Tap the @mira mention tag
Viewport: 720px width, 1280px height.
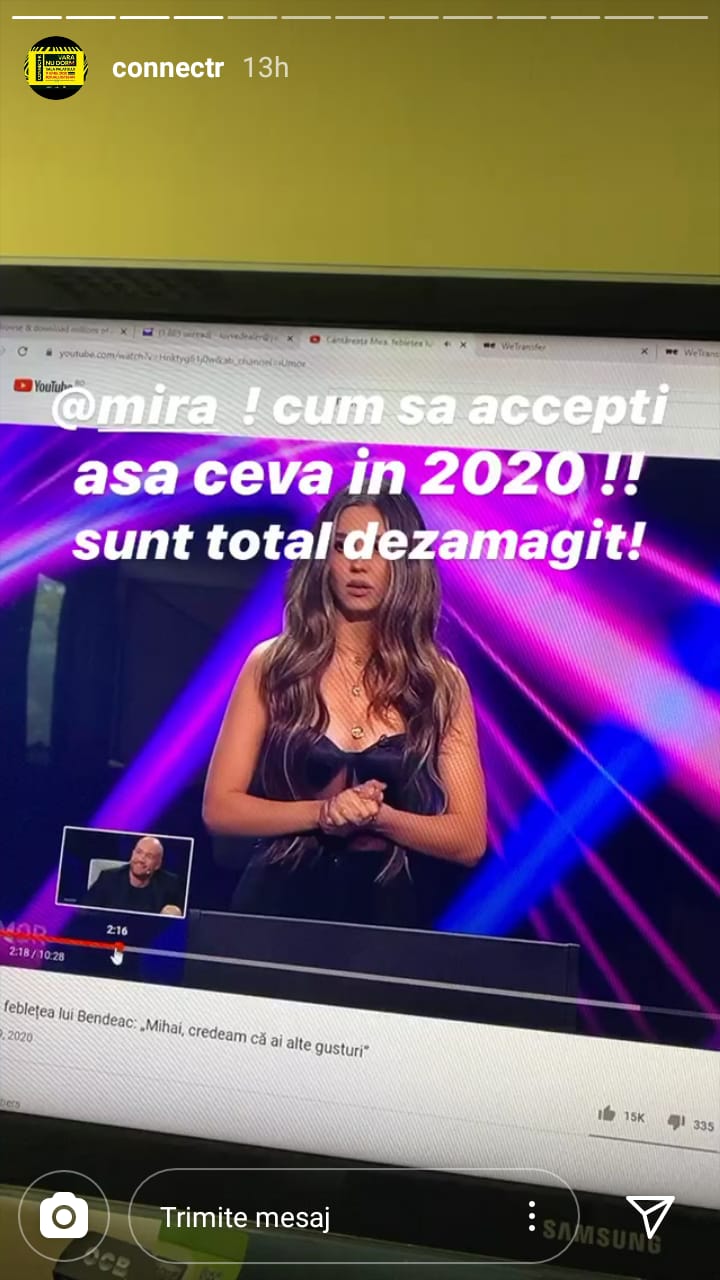pyautogui.click(x=135, y=410)
